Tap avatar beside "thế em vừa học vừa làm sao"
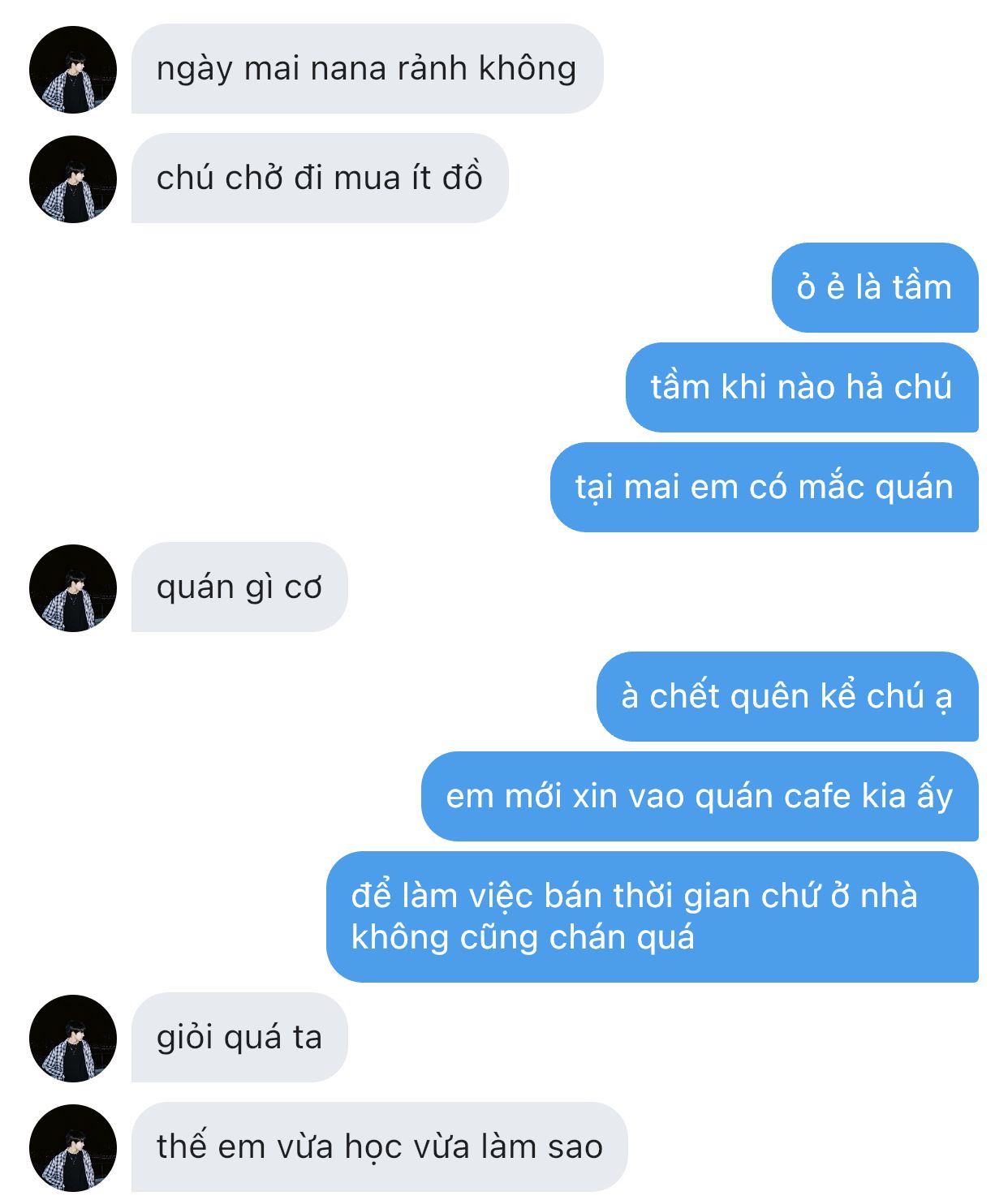This screenshot has height=1196, width=1008. (x=73, y=1148)
